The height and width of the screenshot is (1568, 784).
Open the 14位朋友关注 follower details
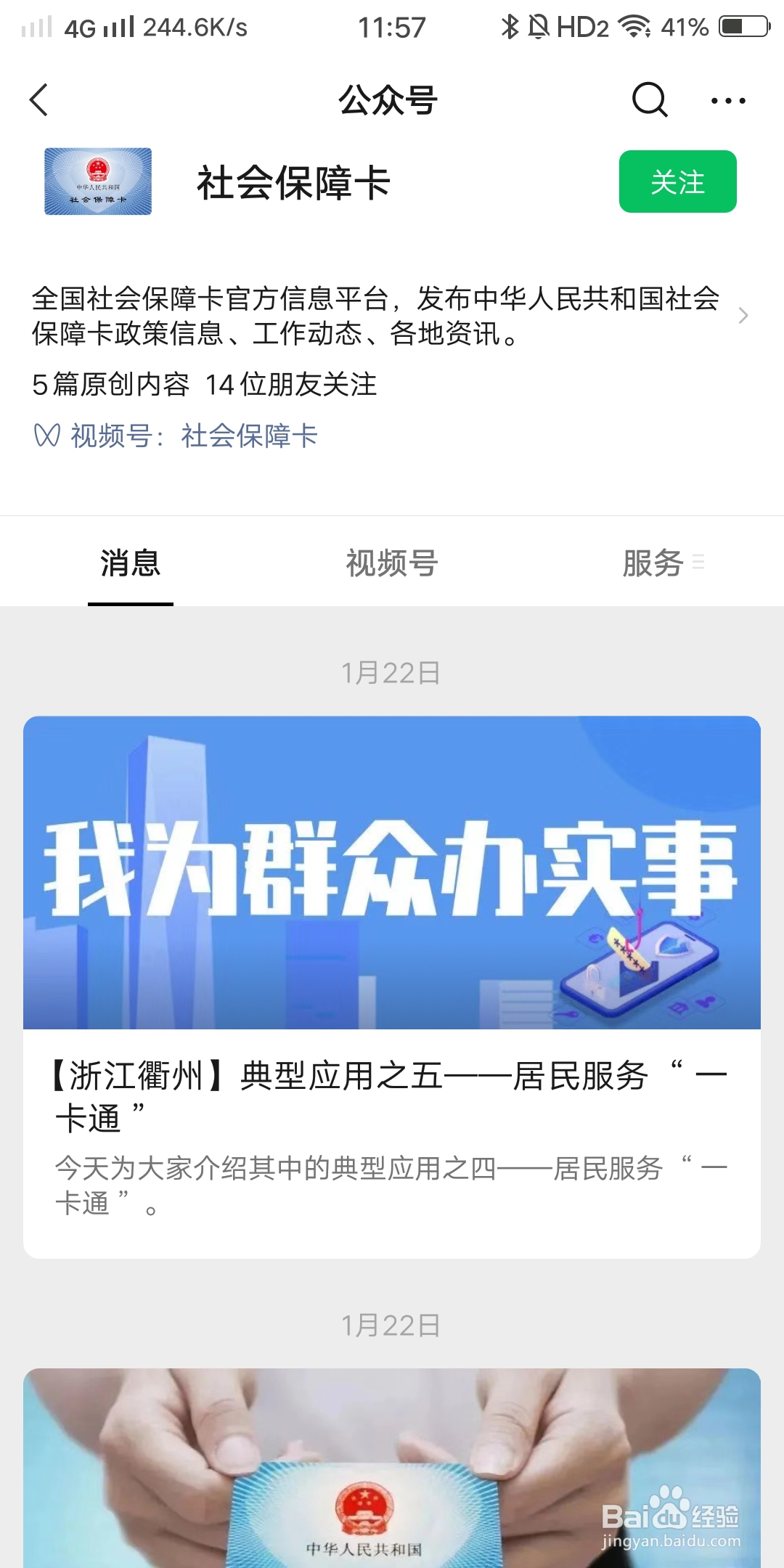pos(290,385)
